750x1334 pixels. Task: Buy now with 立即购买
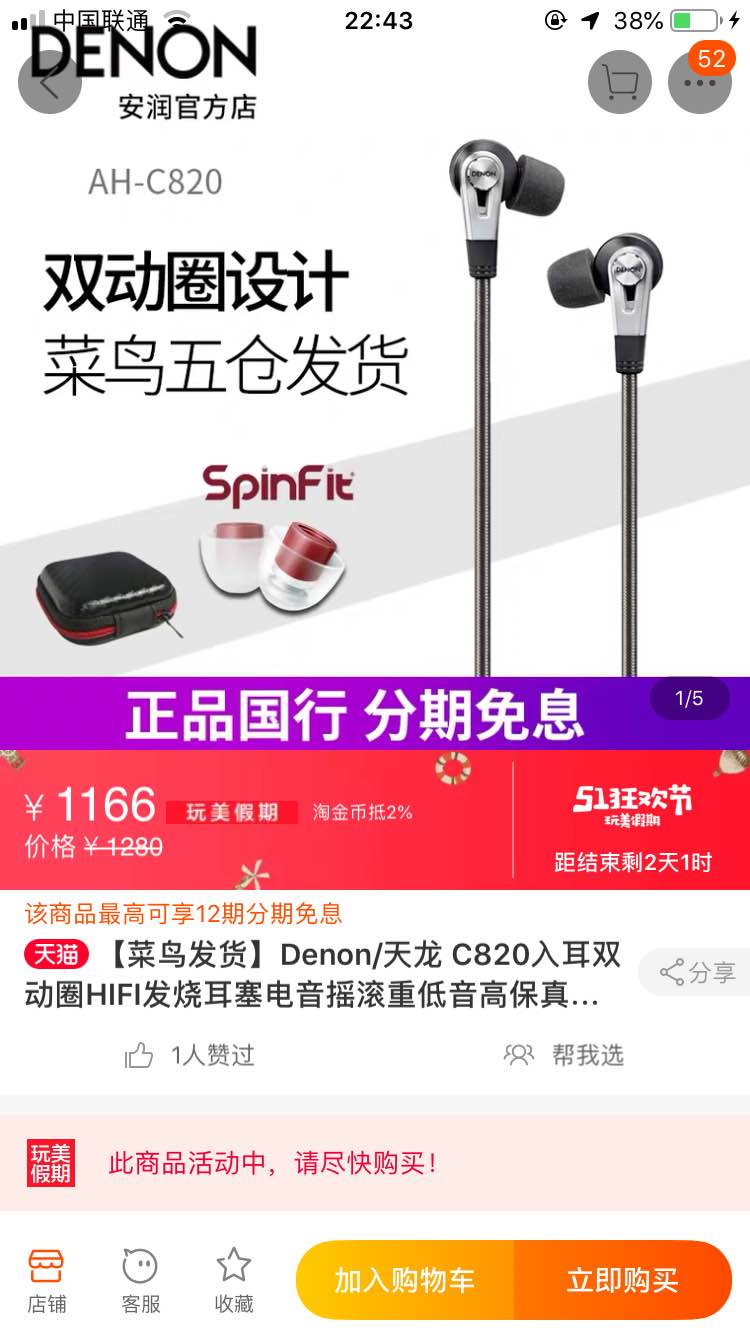[623, 1280]
